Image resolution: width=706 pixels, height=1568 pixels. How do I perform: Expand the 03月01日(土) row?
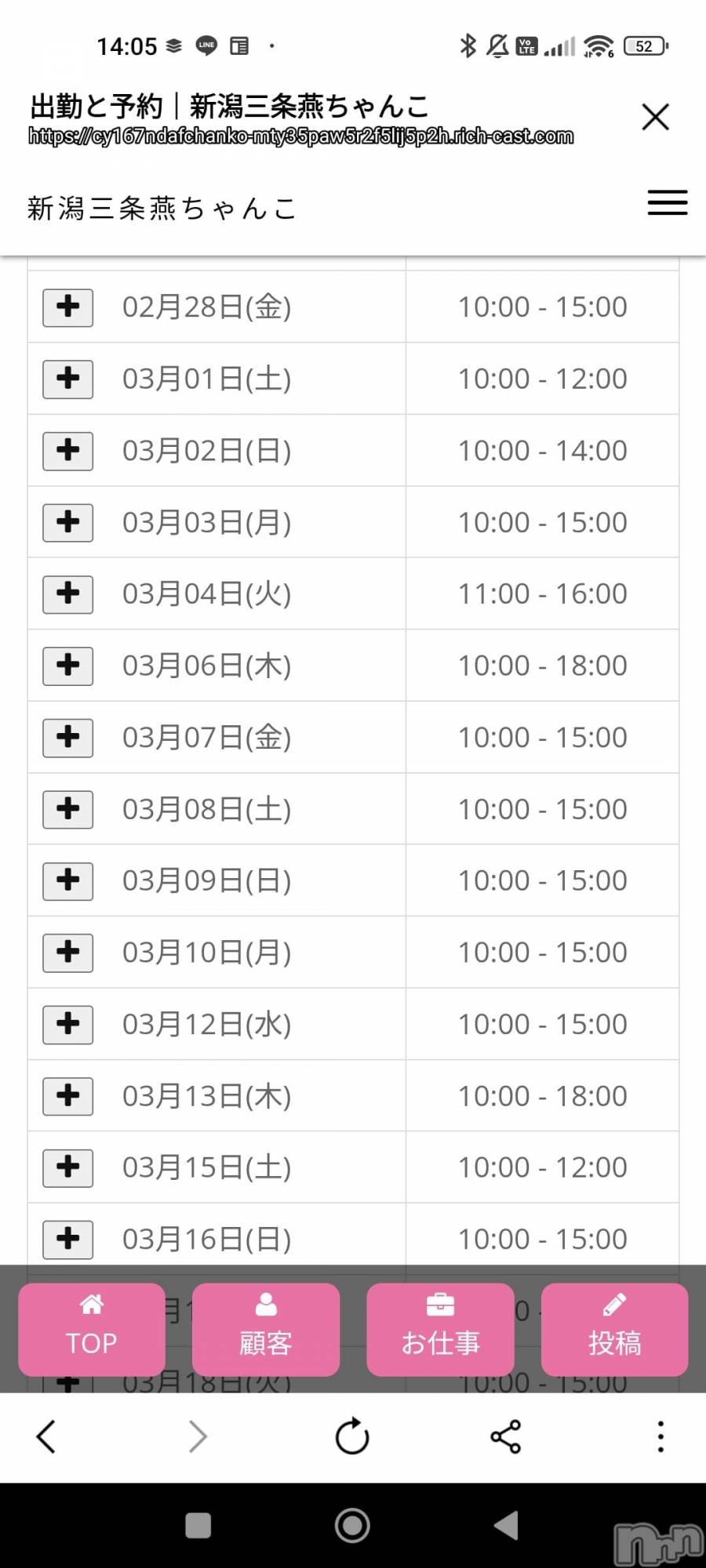click(x=68, y=379)
